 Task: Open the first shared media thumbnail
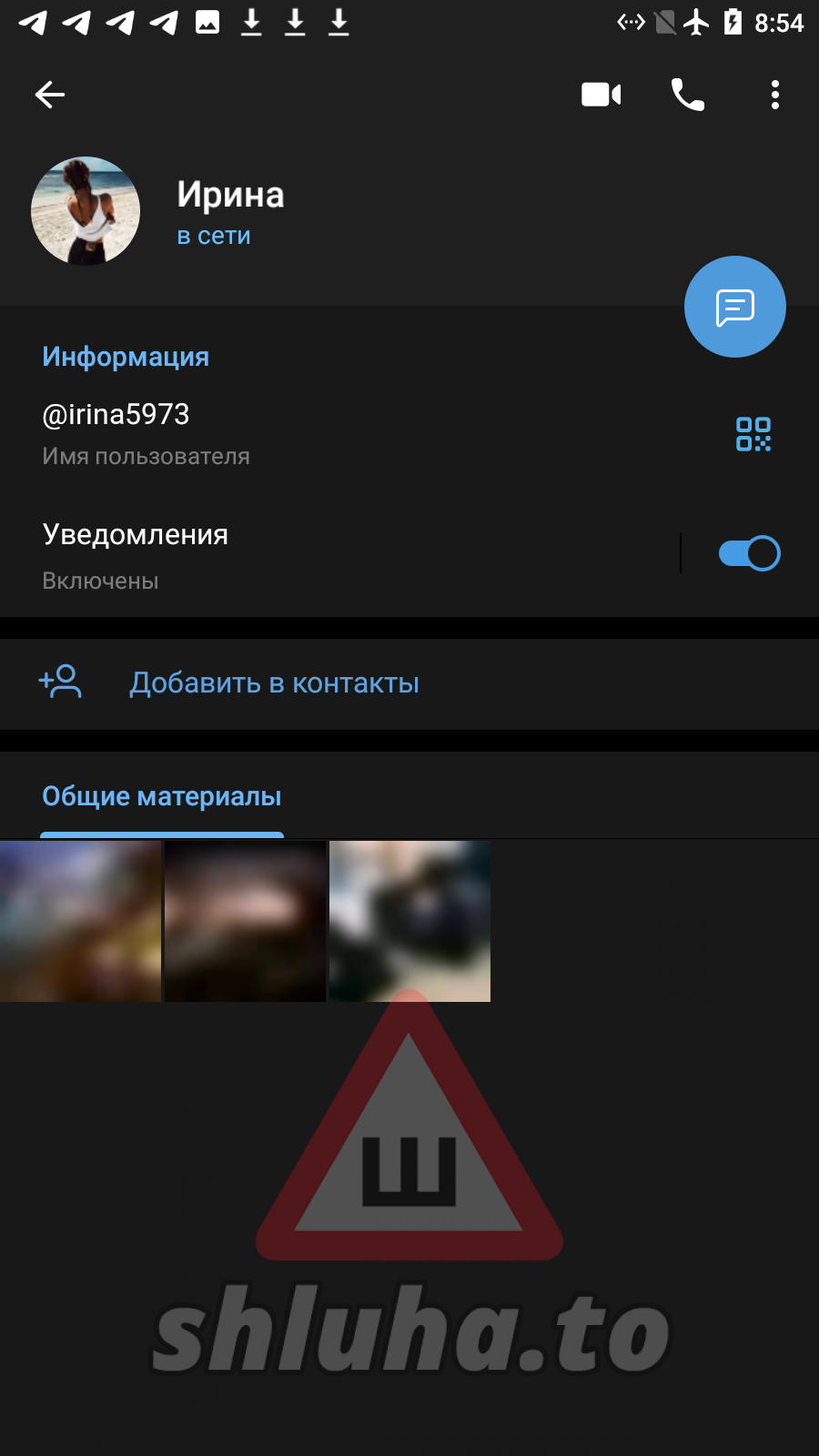pos(80,921)
